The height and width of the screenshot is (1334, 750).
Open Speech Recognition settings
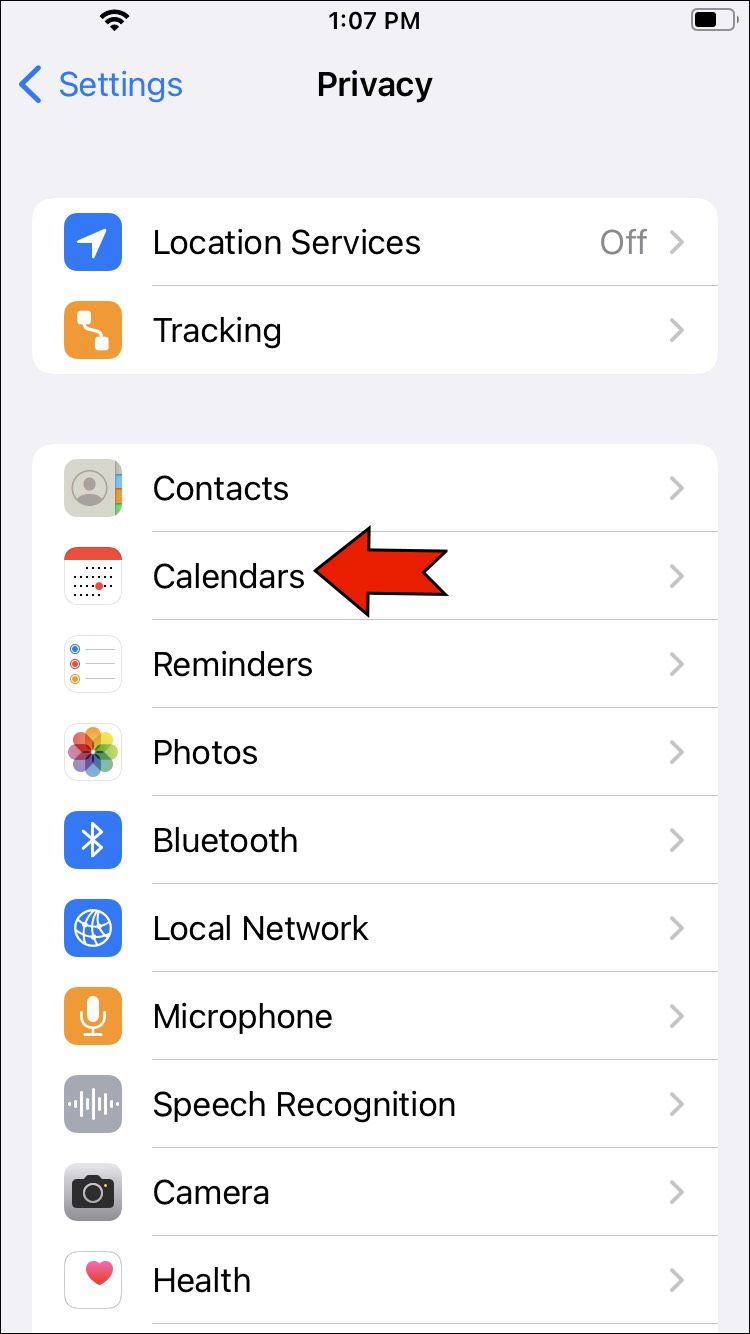(x=375, y=1105)
